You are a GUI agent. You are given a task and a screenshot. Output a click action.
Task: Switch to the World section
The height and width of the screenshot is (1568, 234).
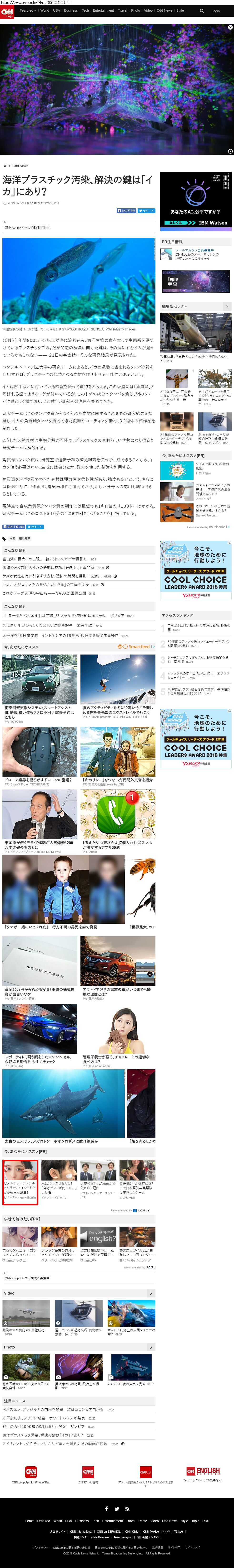click(45, 10)
